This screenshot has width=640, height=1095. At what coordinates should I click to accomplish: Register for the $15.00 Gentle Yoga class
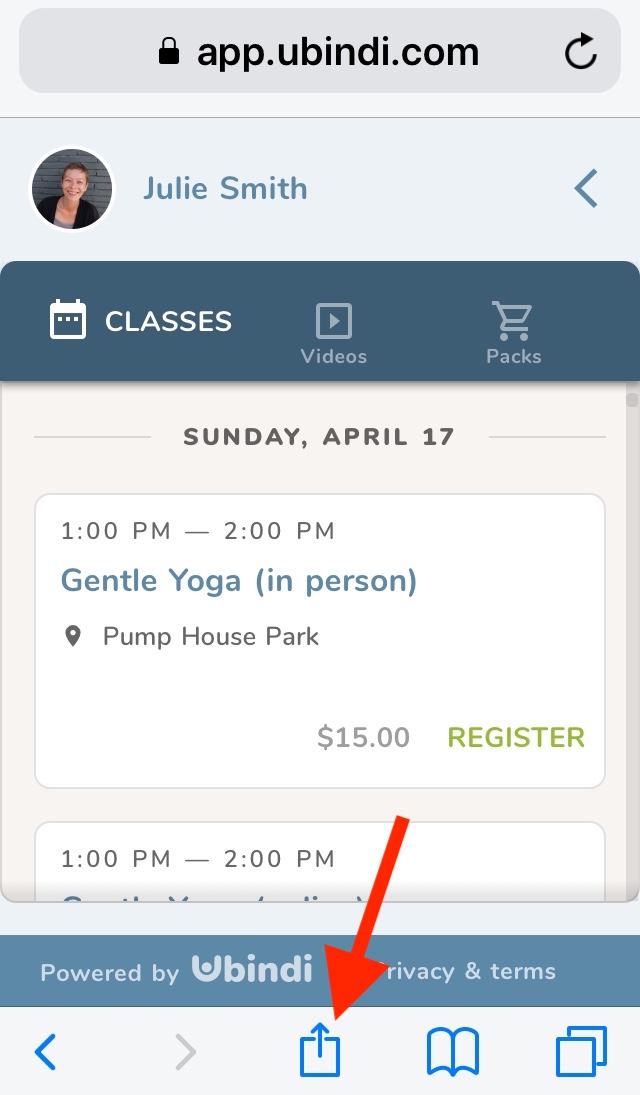tap(516, 737)
